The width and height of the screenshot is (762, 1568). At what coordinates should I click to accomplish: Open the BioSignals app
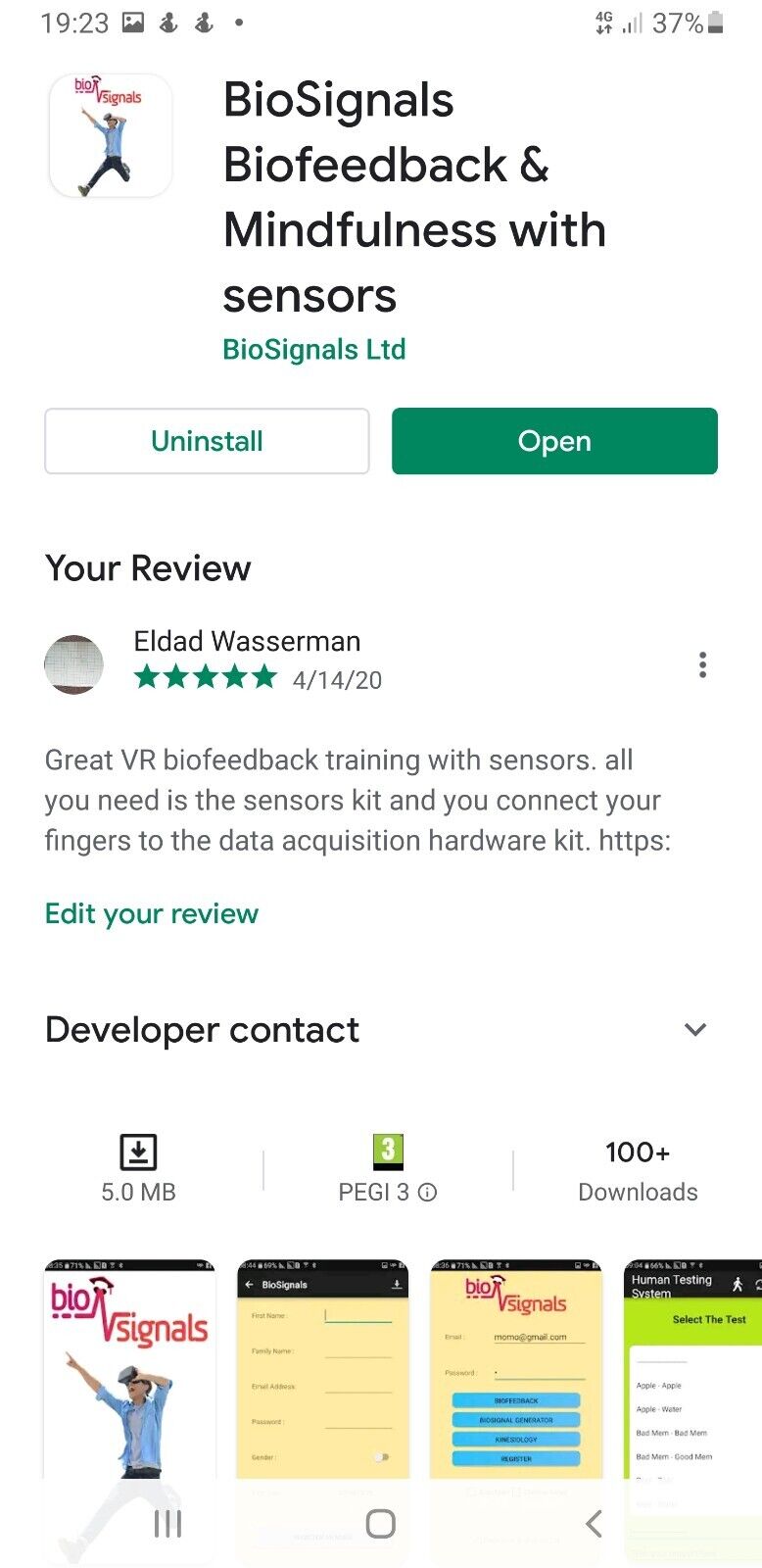554,441
